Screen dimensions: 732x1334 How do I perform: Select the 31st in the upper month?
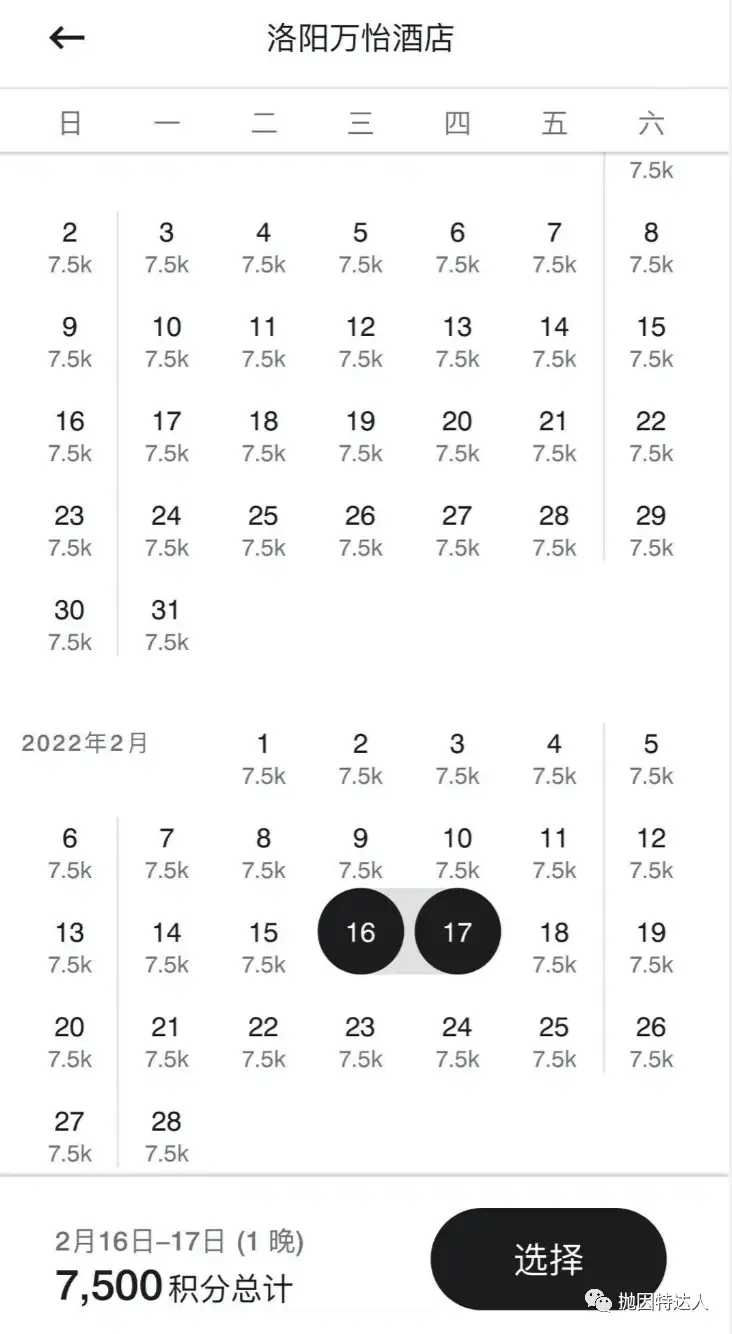166,623
